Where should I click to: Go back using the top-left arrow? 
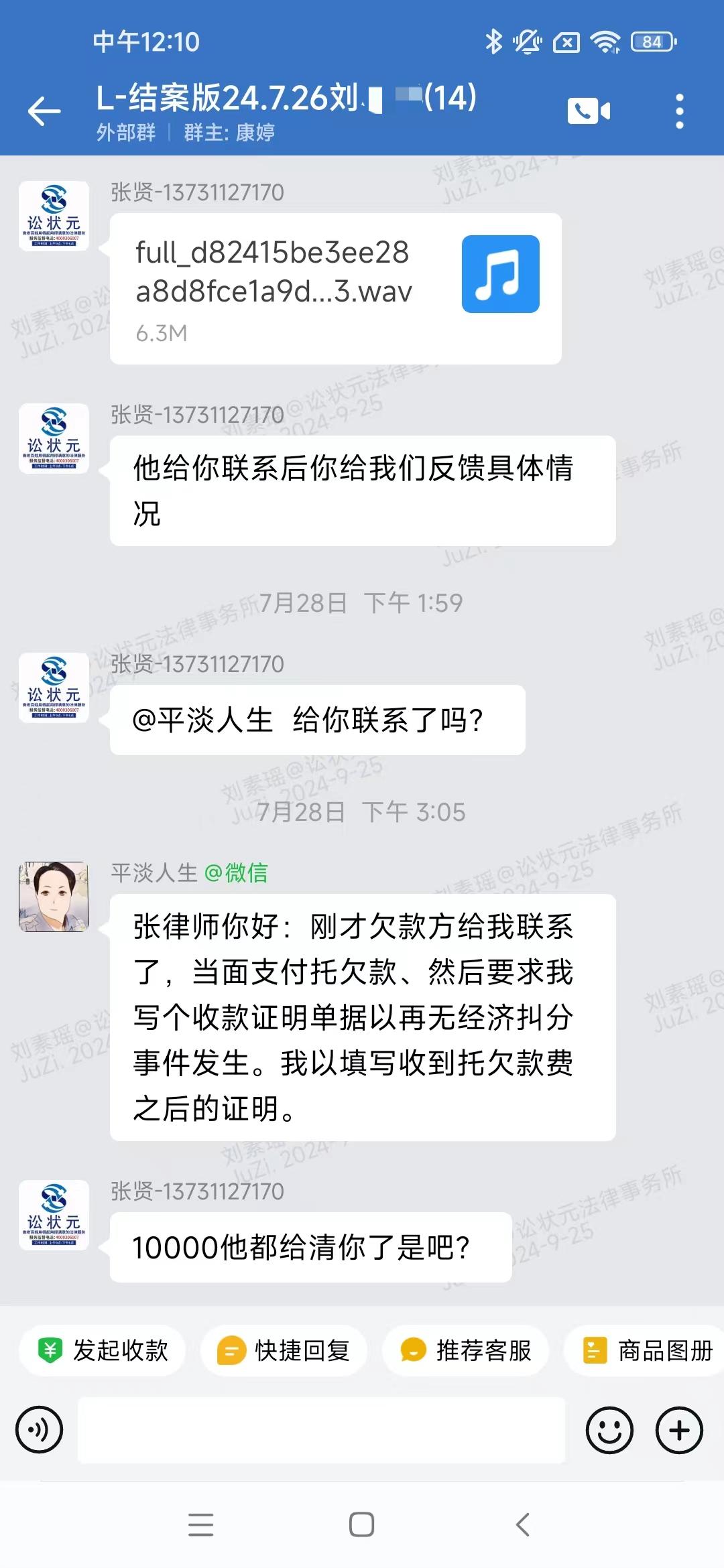44,111
